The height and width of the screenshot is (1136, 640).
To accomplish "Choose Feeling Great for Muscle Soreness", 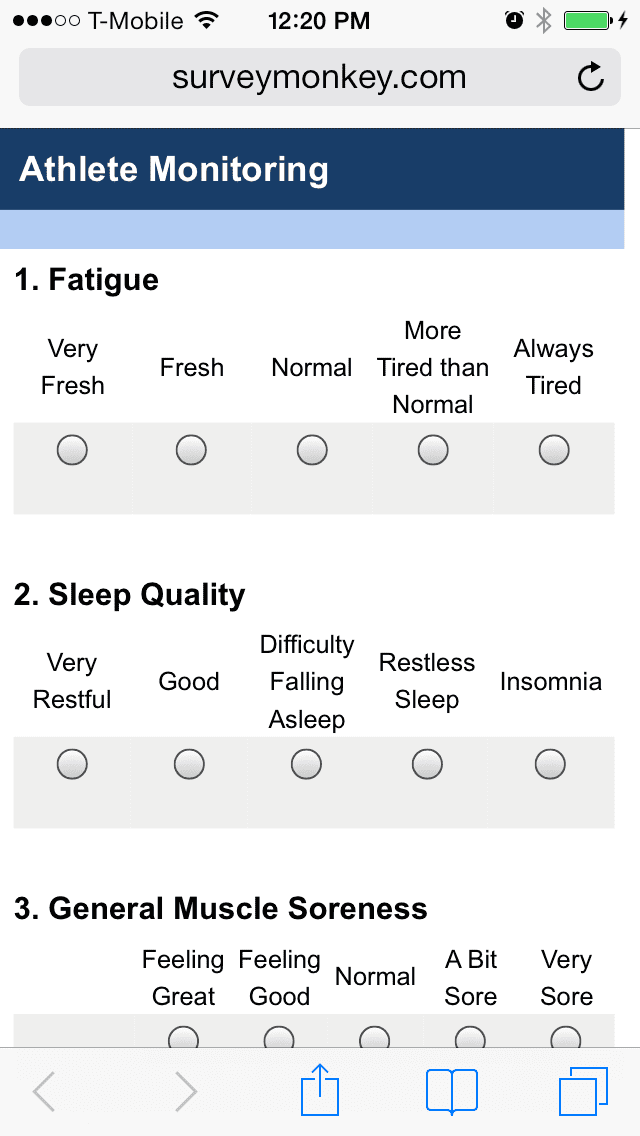I will click(x=183, y=1038).
